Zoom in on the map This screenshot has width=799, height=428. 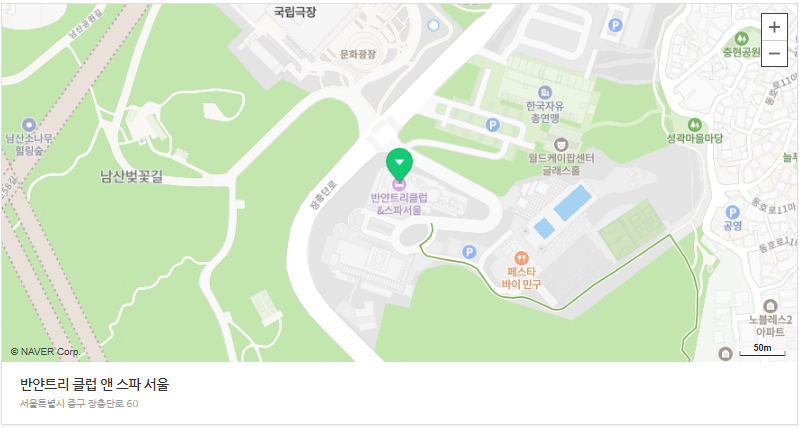coord(774,28)
